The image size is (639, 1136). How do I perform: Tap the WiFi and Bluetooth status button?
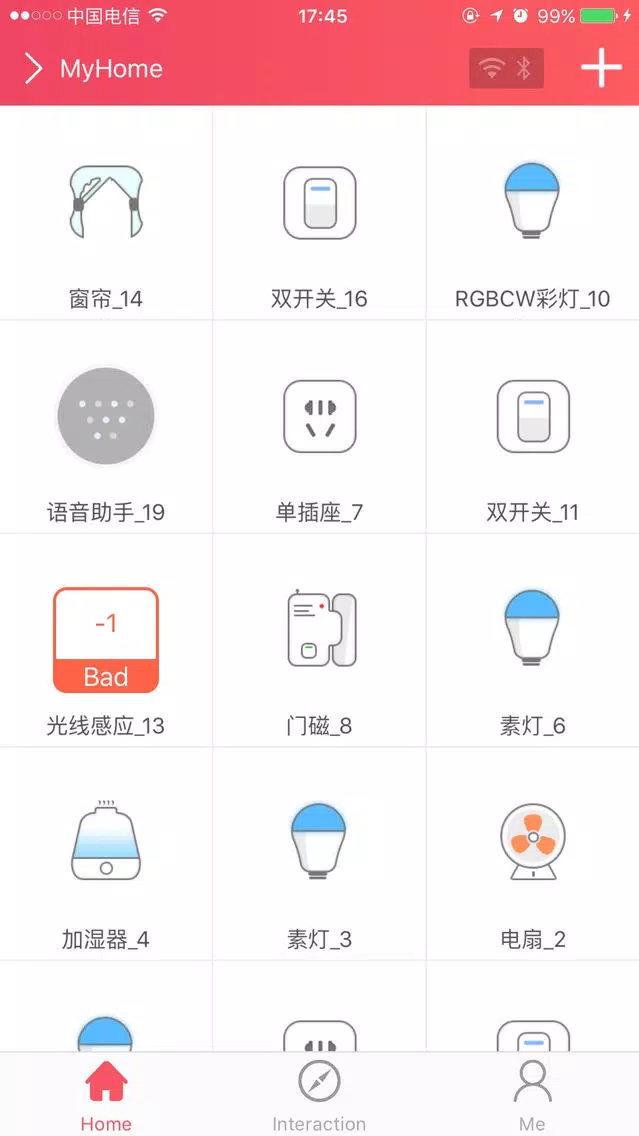pyautogui.click(x=506, y=68)
